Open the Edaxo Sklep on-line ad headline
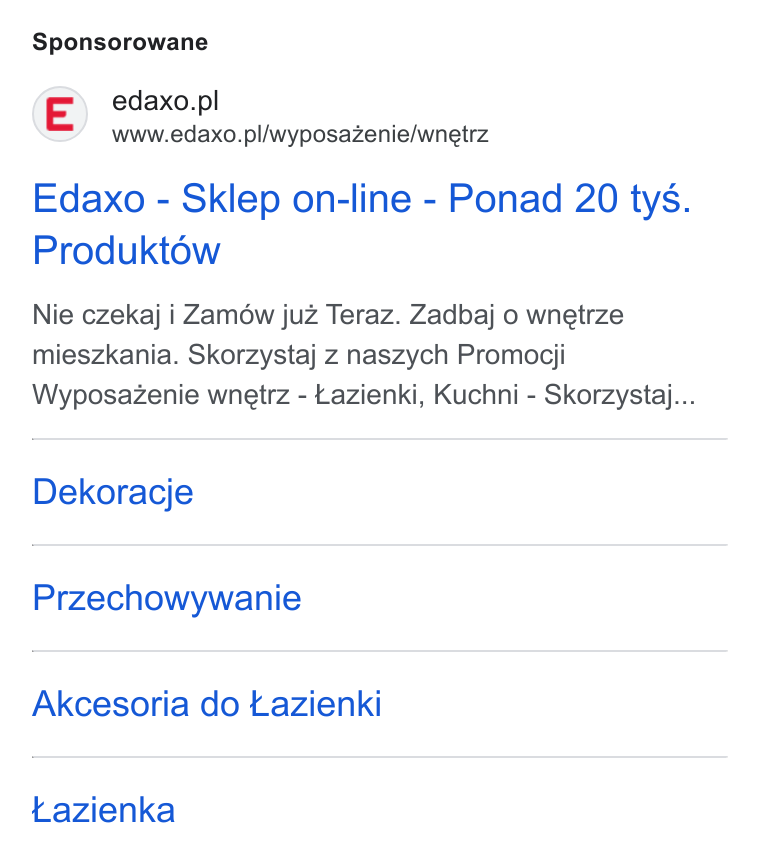This screenshot has height=862, width=760. coord(361,224)
